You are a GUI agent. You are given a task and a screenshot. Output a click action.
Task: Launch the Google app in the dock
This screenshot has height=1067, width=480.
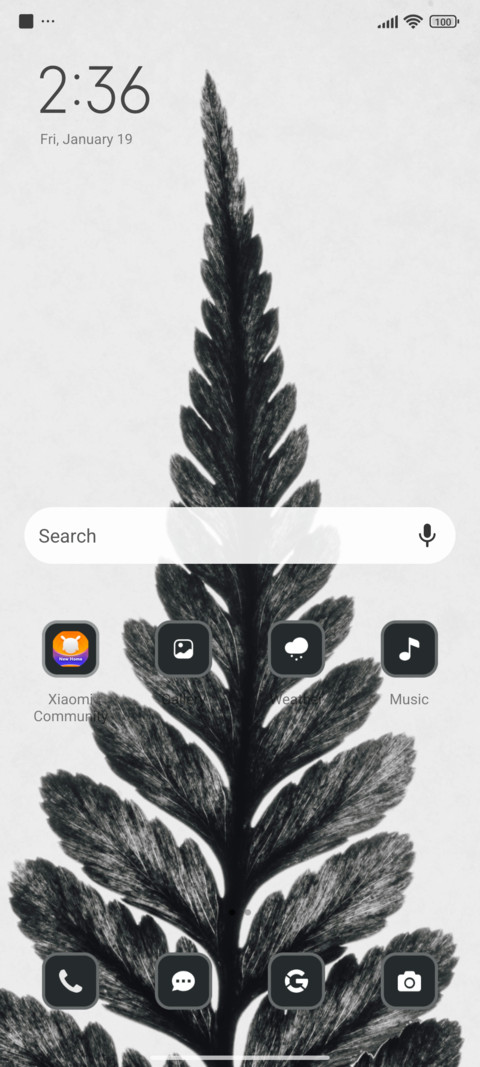tap(296, 981)
